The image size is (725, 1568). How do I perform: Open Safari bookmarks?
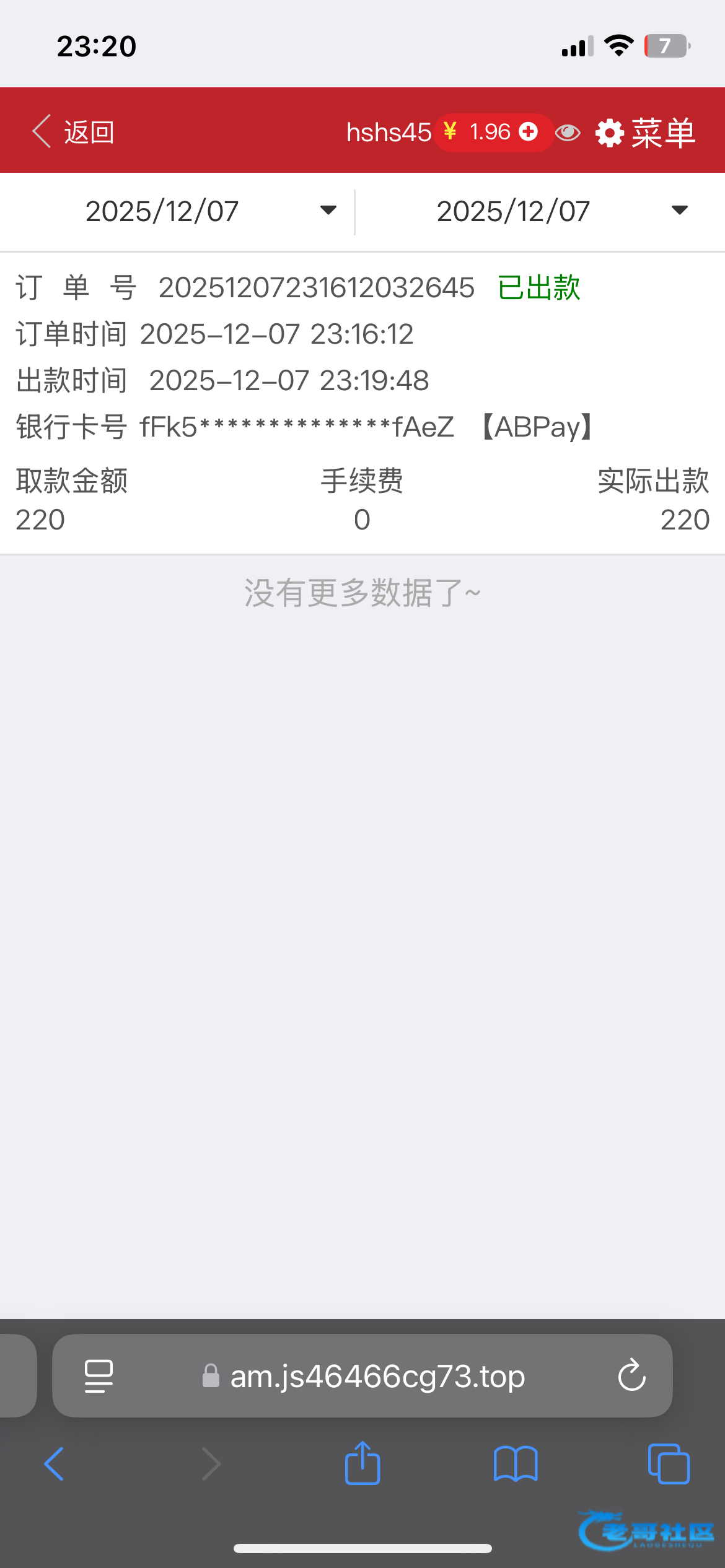[x=516, y=1464]
